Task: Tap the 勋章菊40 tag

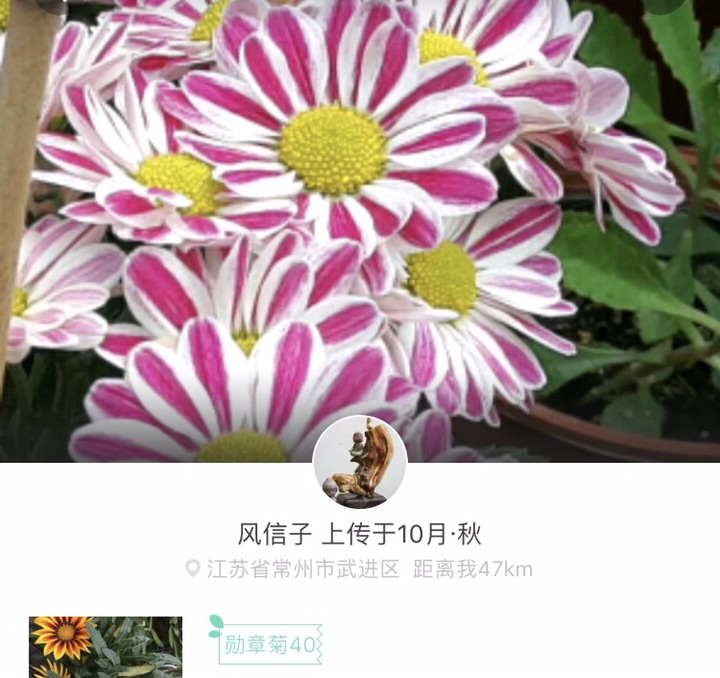Action: coord(270,645)
